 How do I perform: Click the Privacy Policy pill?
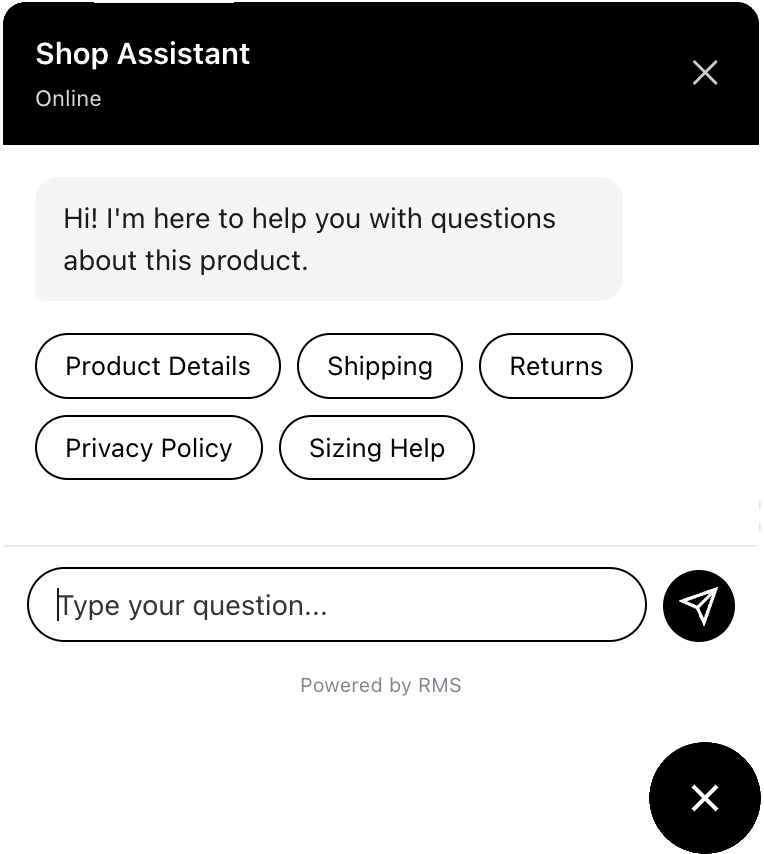pyautogui.click(x=148, y=448)
